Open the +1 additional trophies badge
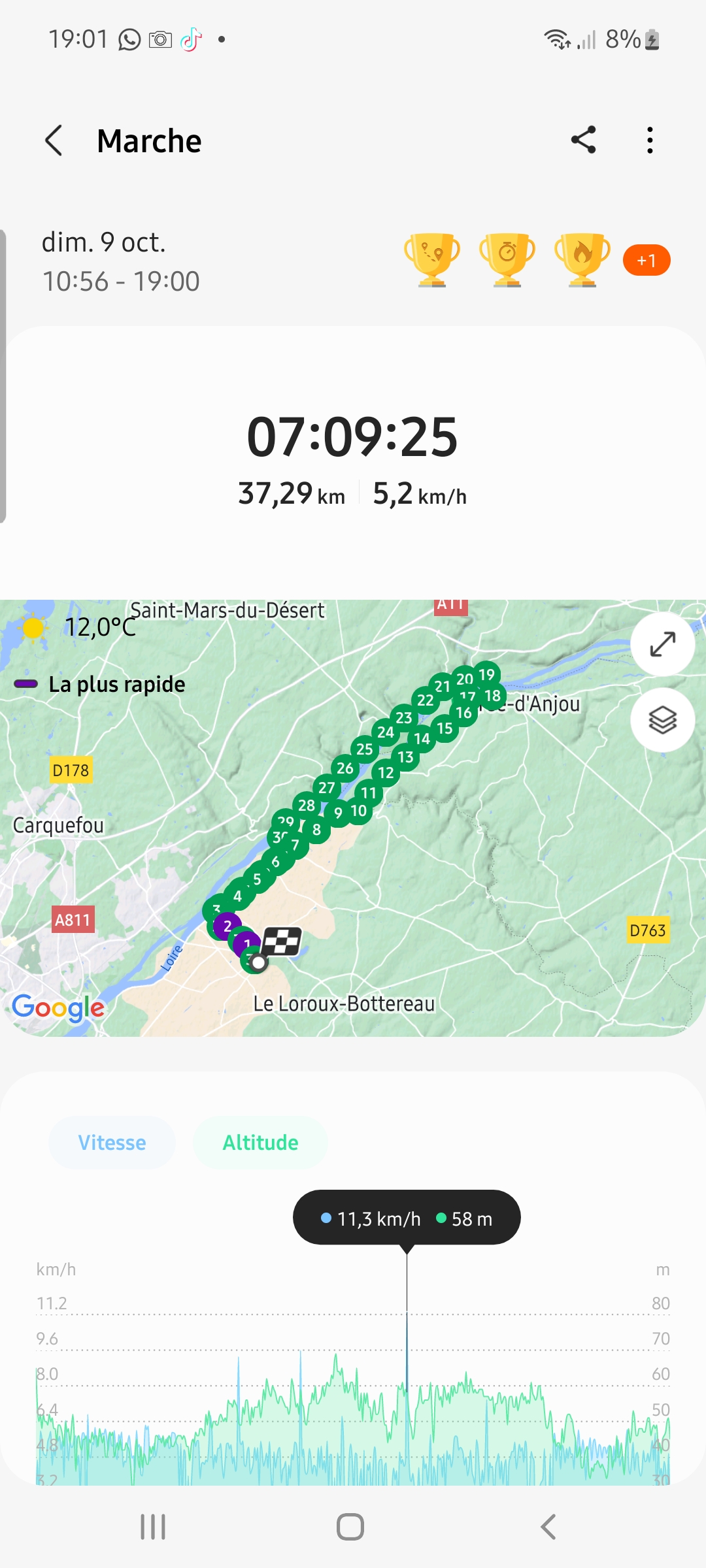The width and height of the screenshot is (706, 1568). 647,260
